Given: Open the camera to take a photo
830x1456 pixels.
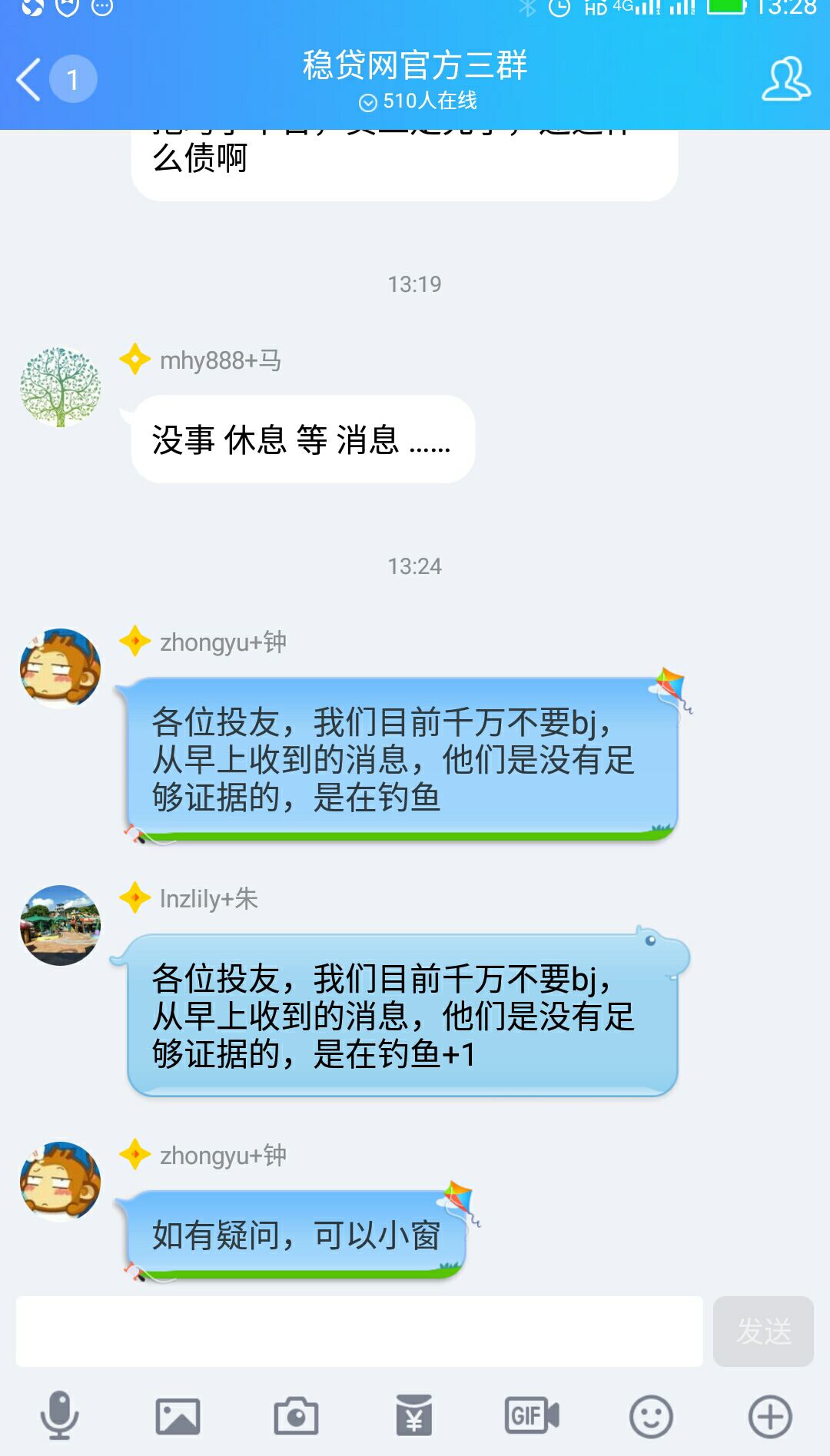Looking at the screenshot, I should click(x=296, y=1416).
